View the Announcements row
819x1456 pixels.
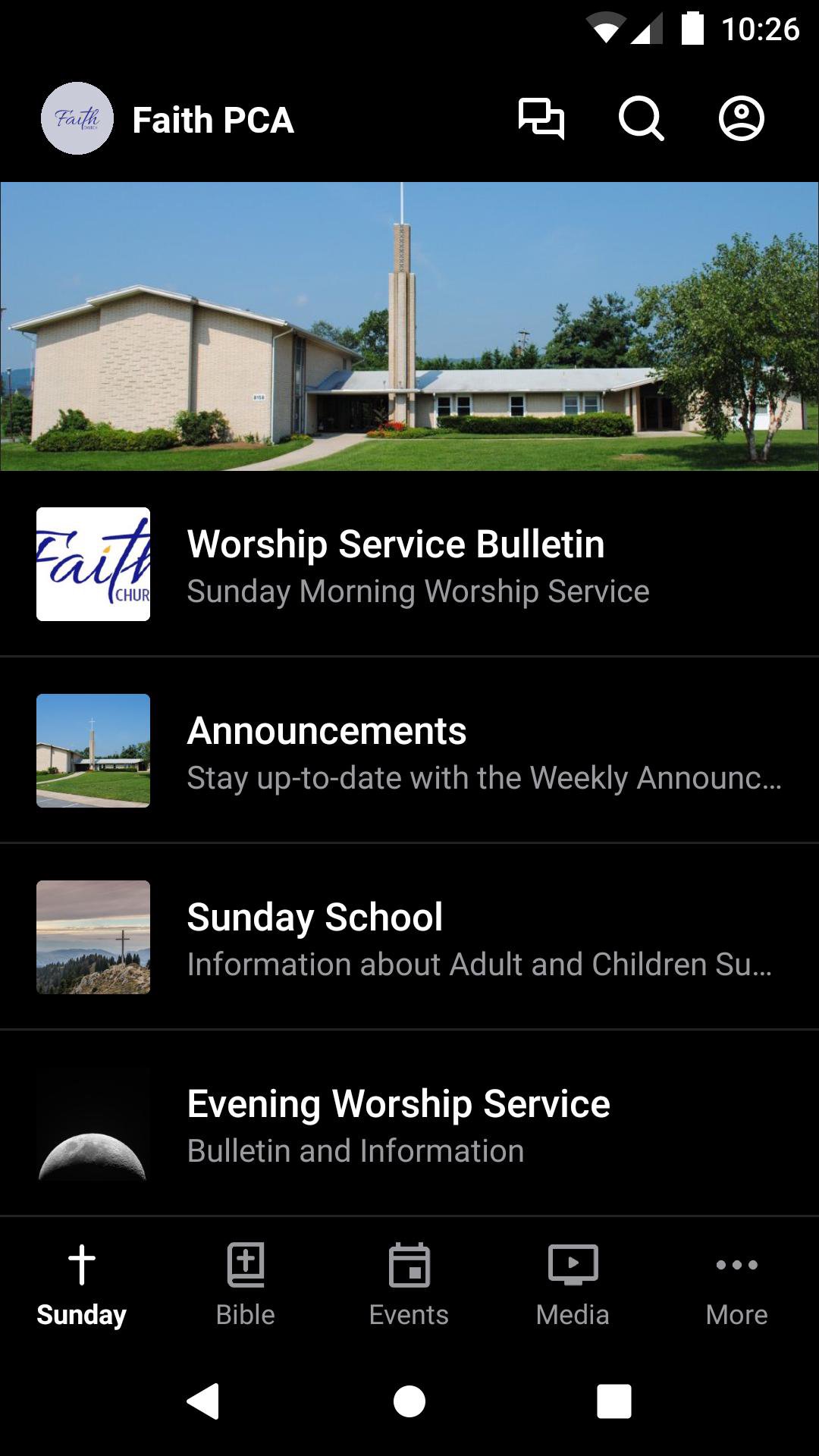pyautogui.click(x=409, y=751)
